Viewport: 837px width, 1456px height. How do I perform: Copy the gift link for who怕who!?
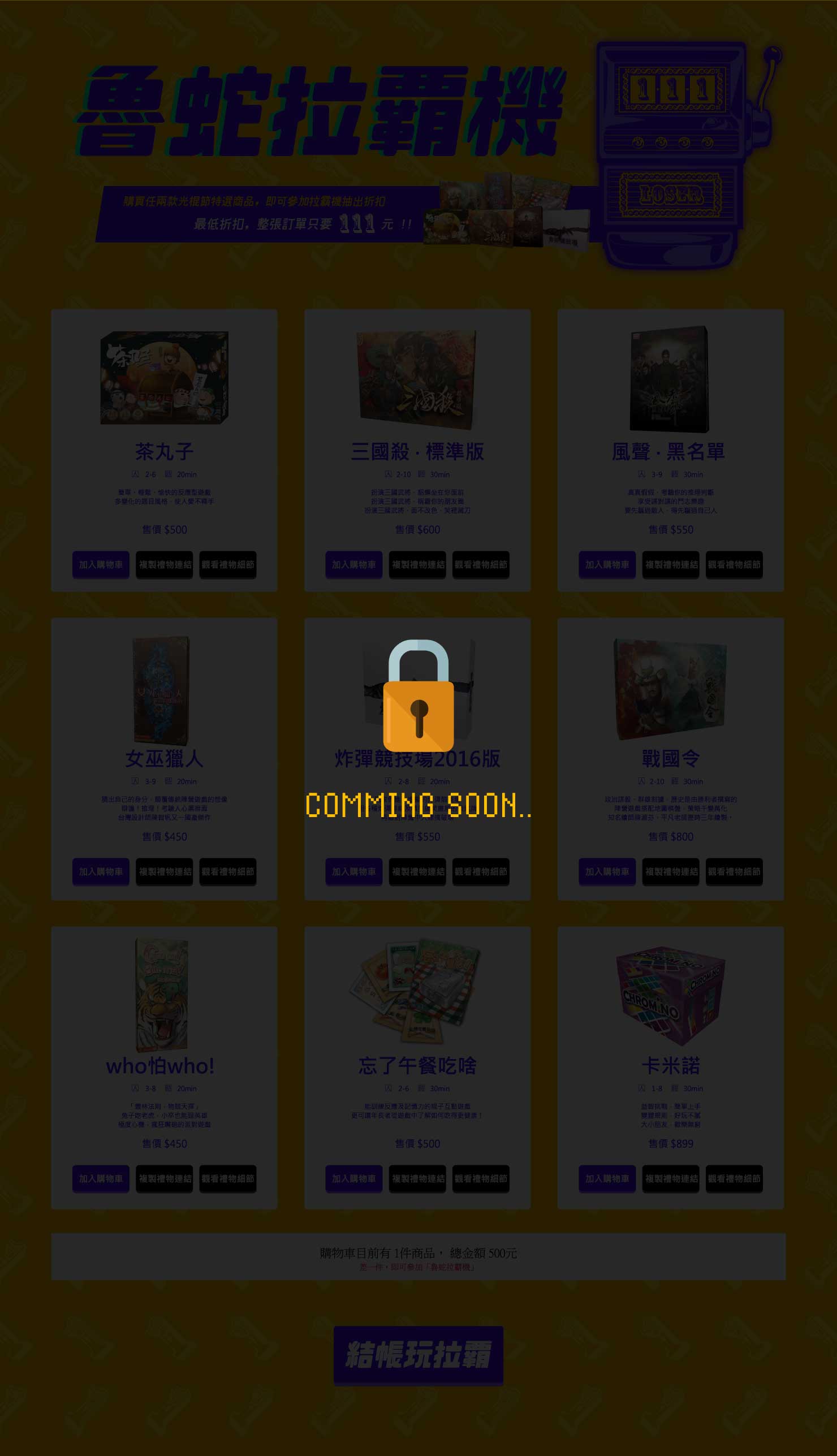[x=165, y=1178]
